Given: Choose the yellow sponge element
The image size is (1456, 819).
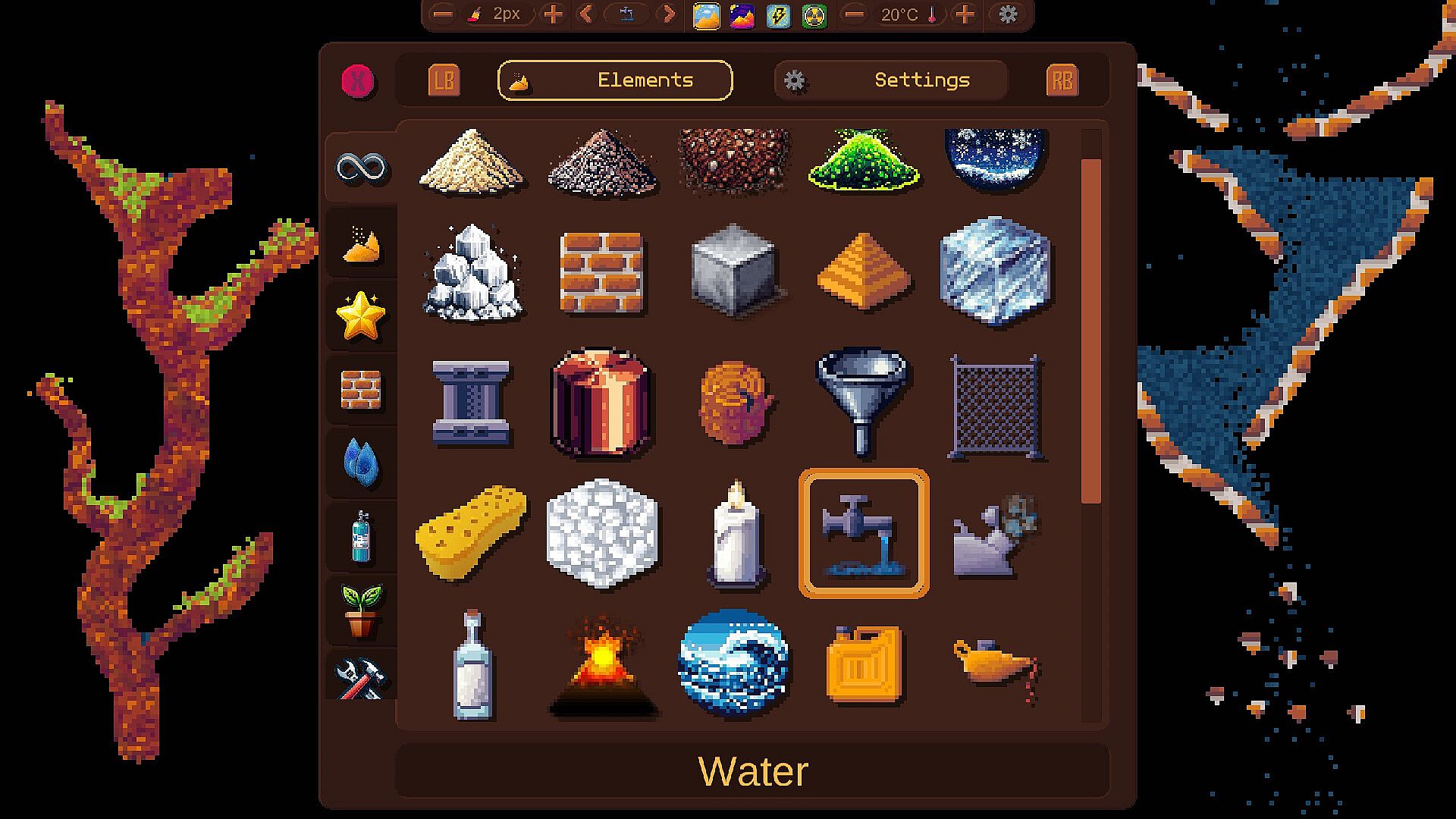Looking at the screenshot, I should click(471, 533).
